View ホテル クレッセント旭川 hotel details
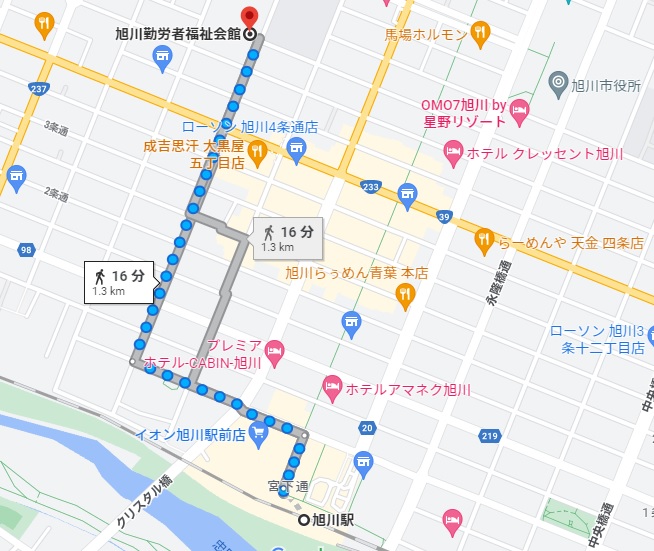Viewport: 654px width, 551px height. point(453,153)
